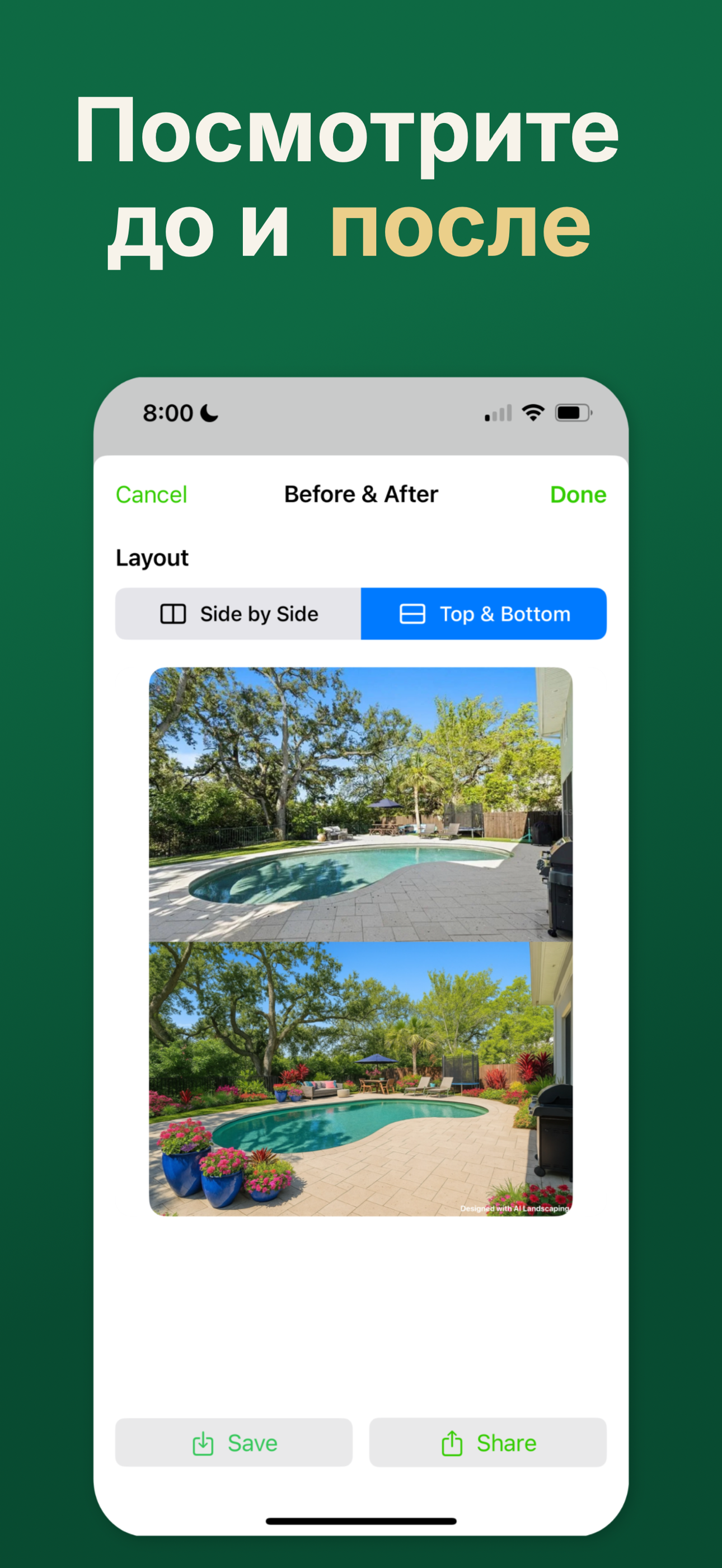Click the Side by Side layout icon

[x=173, y=614]
